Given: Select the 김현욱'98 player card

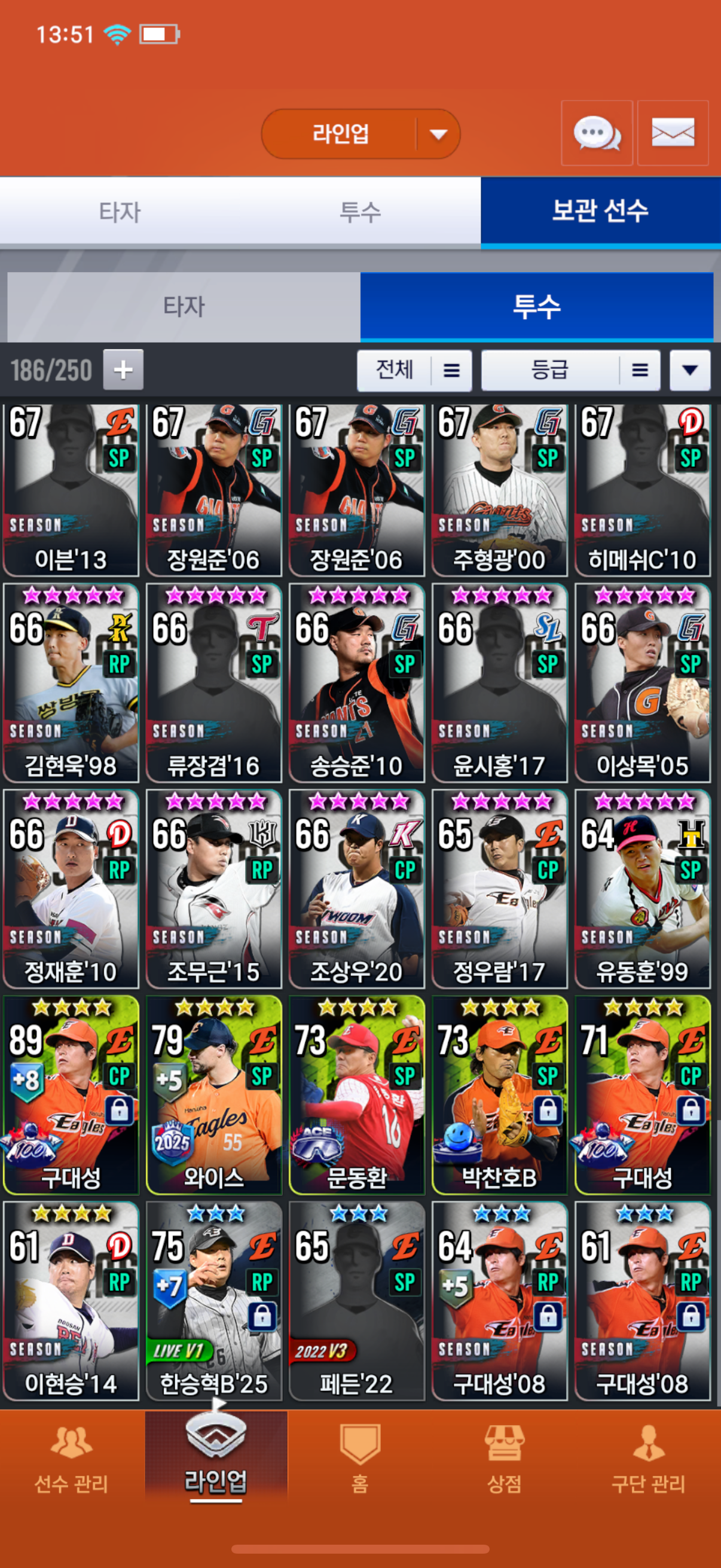Looking at the screenshot, I should (71, 683).
